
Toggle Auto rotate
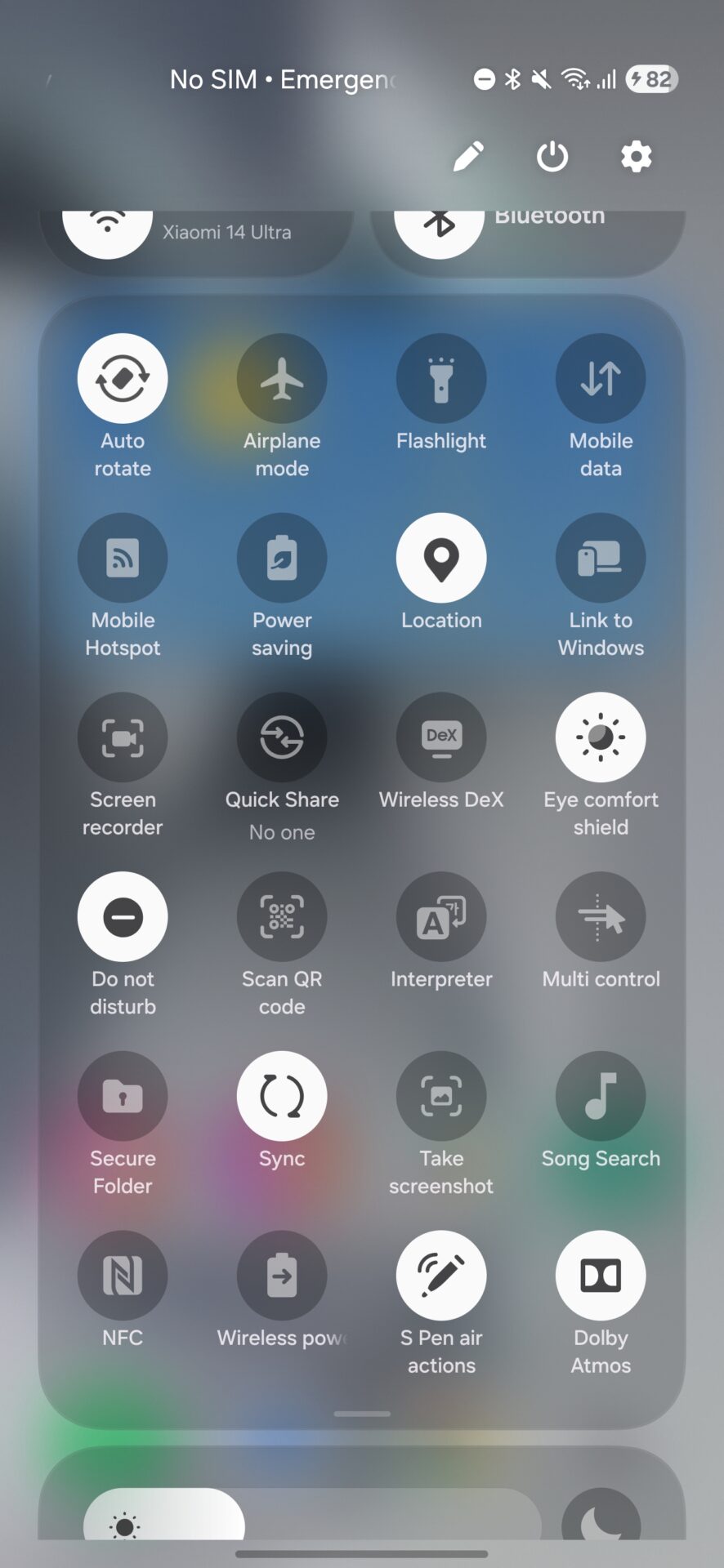[123, 378]
